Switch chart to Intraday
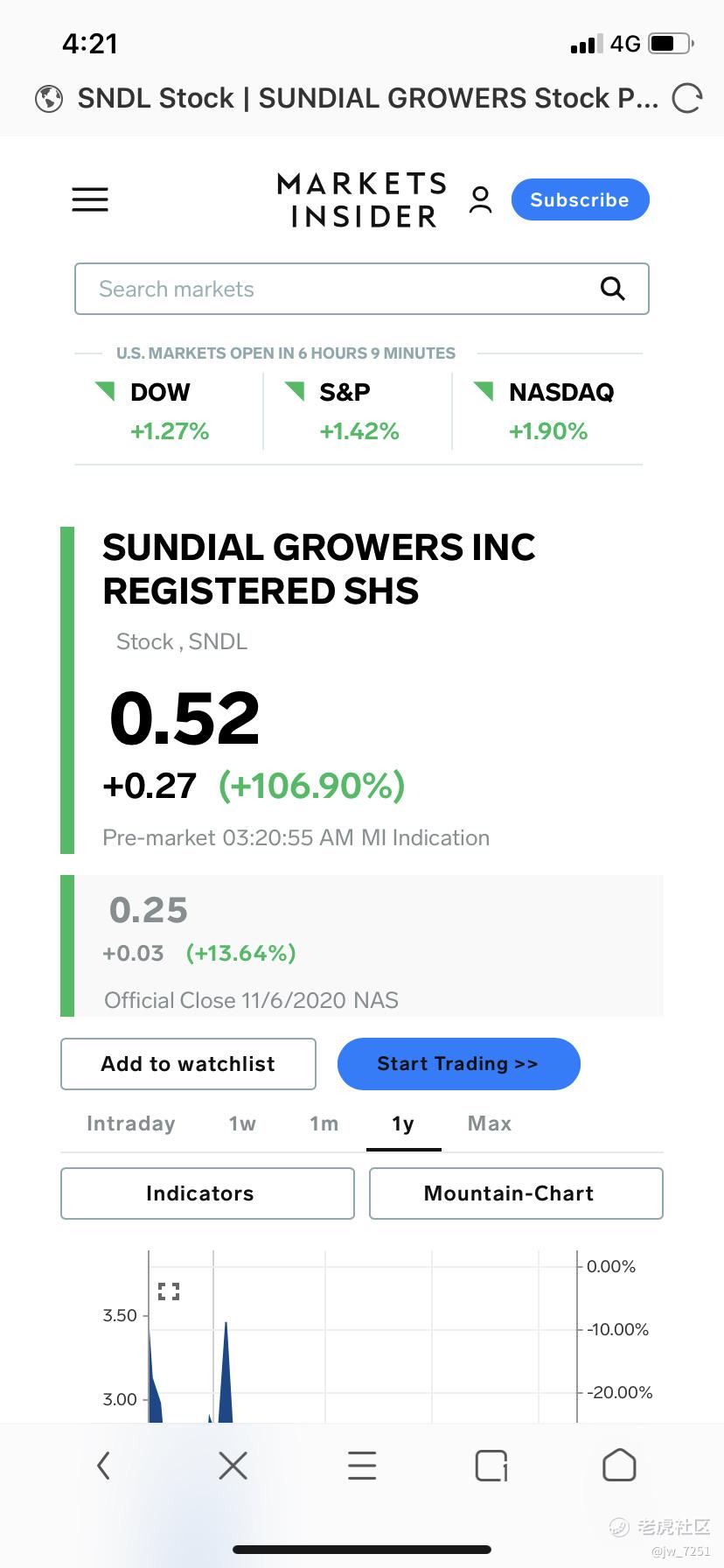Viewport: 724px width, 1568px height. [131, 1123]
